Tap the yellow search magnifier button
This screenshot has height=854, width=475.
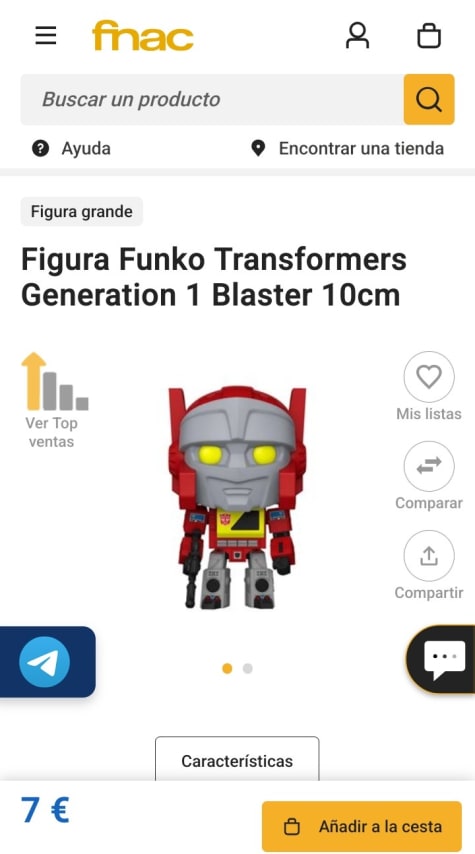(429, 100)
